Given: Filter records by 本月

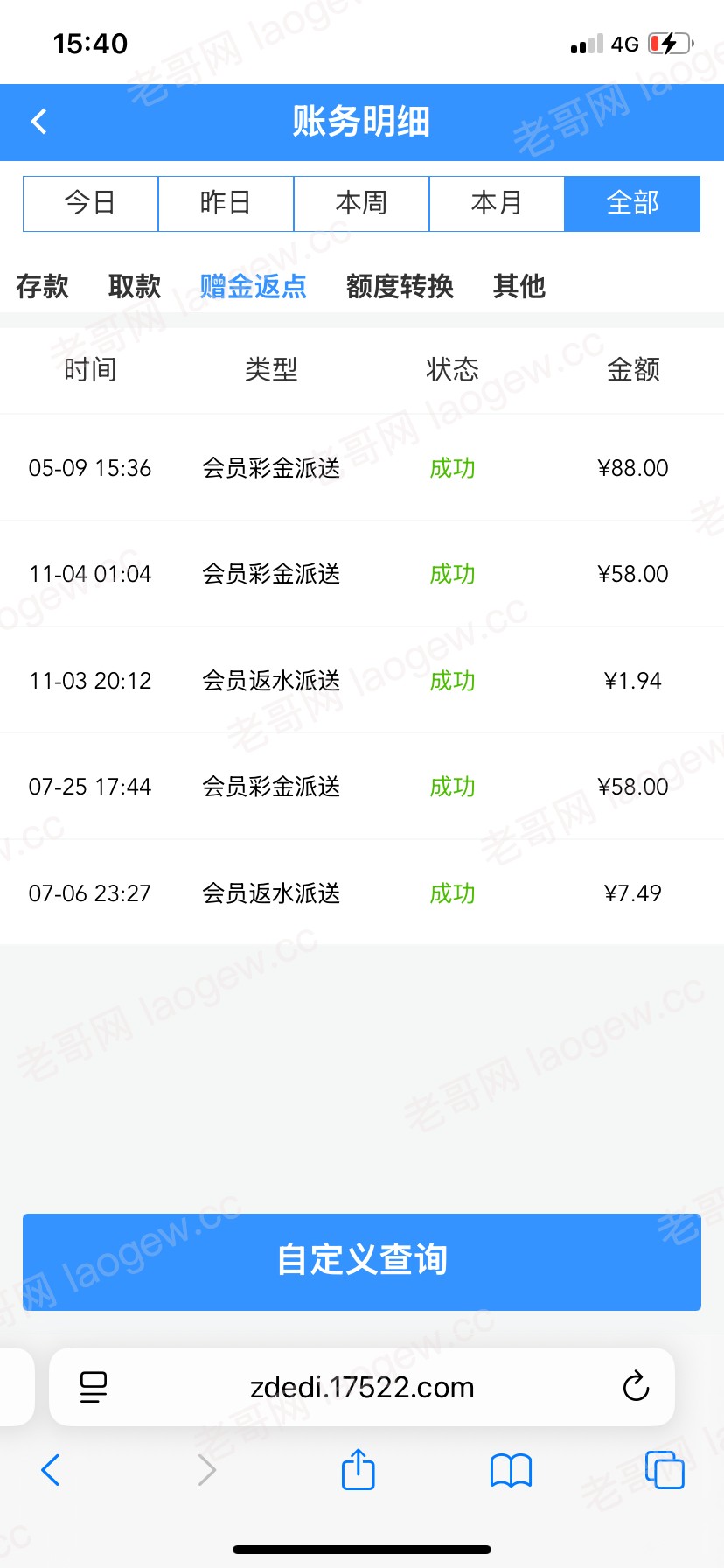Looking at the screenshot, I should click(x=497, y=203).
